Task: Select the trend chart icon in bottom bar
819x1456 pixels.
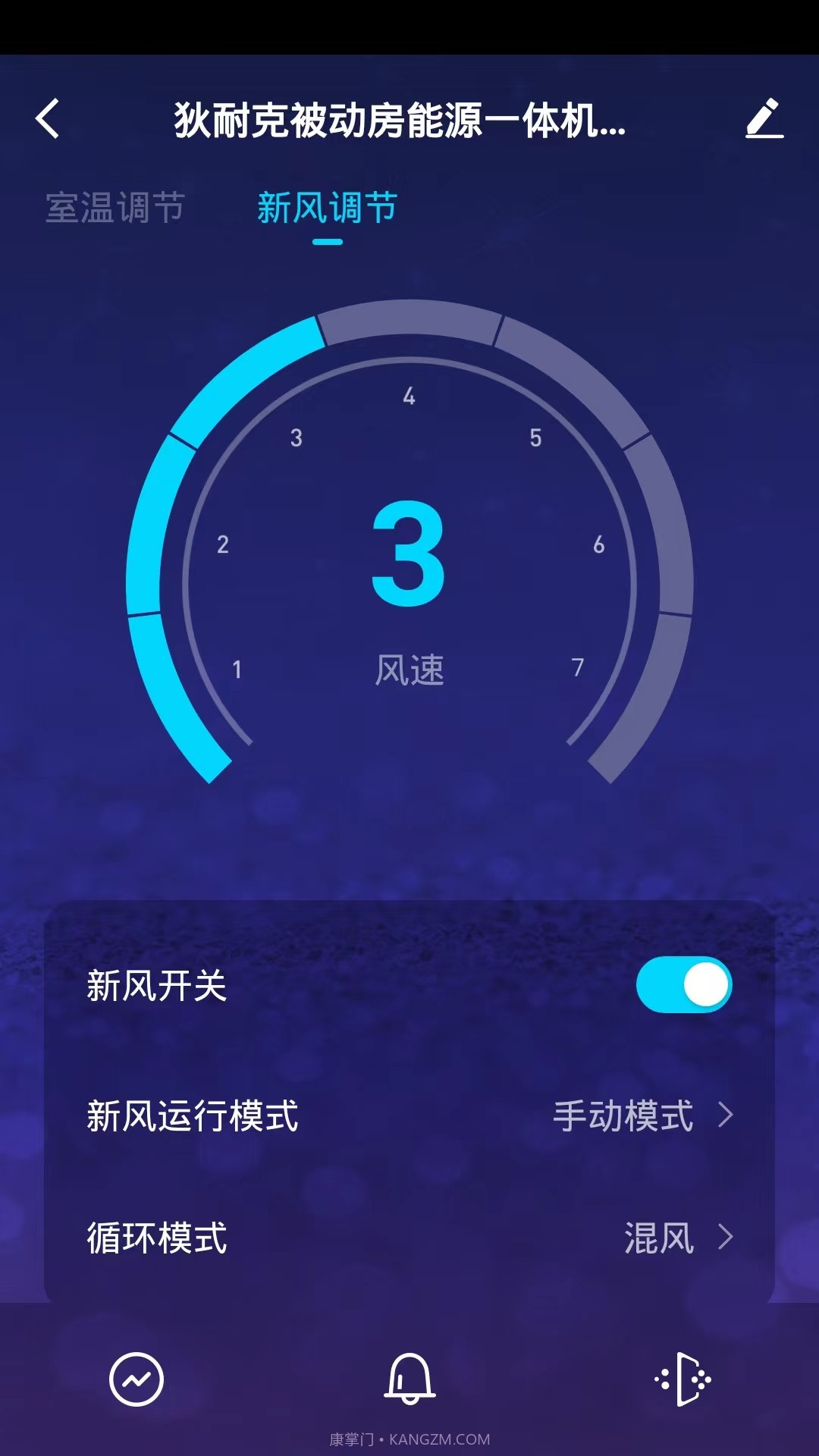Action: coord(136,1380)
